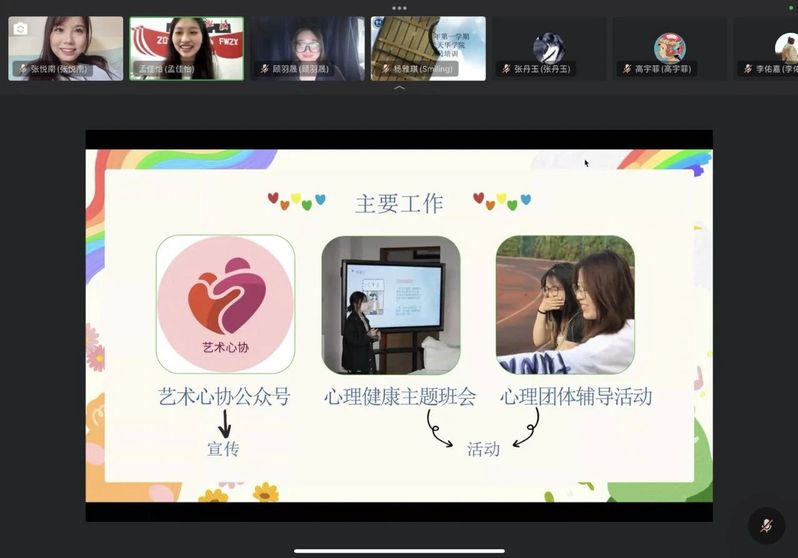This screenshot has height=558, width=798.
Task: Select 孟佳怡's participant video
Action: (186, 47)
